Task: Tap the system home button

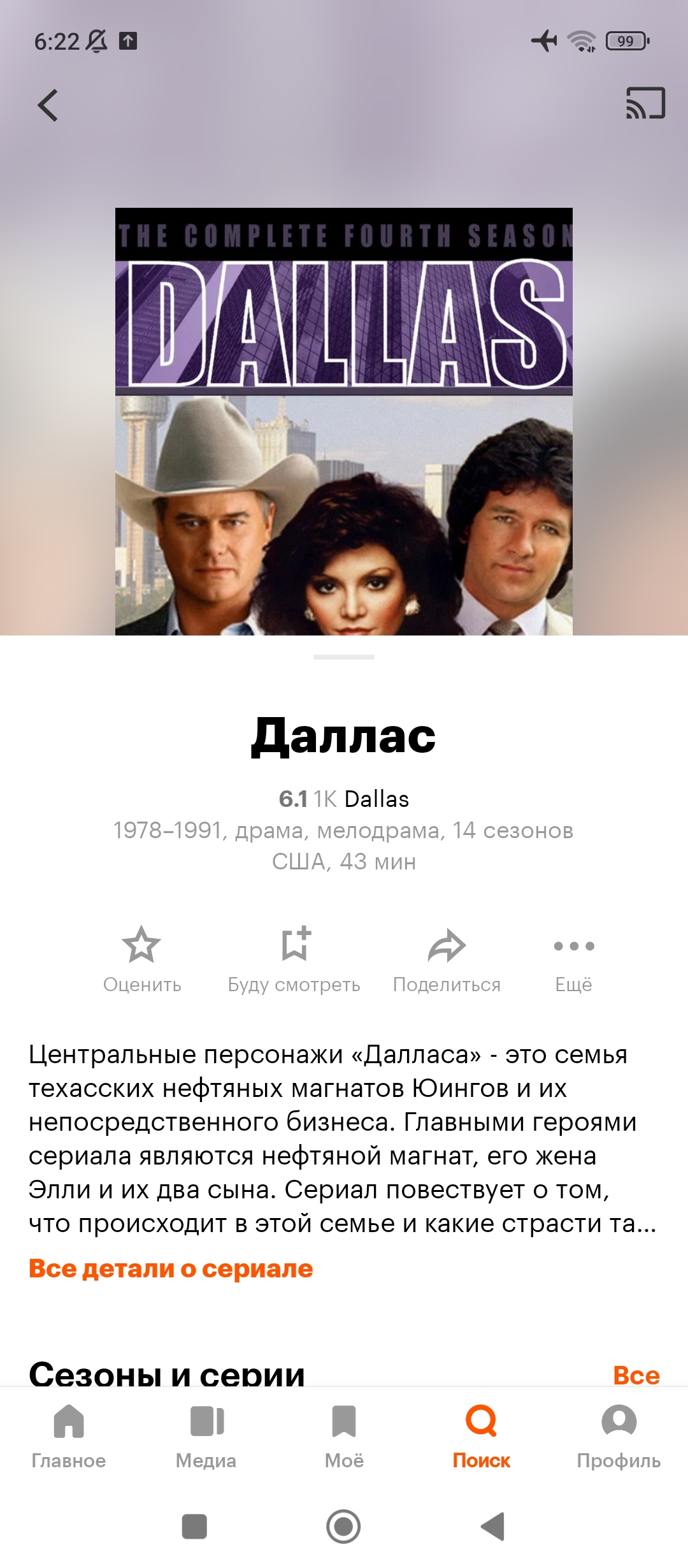Action: pos(343,1527)
